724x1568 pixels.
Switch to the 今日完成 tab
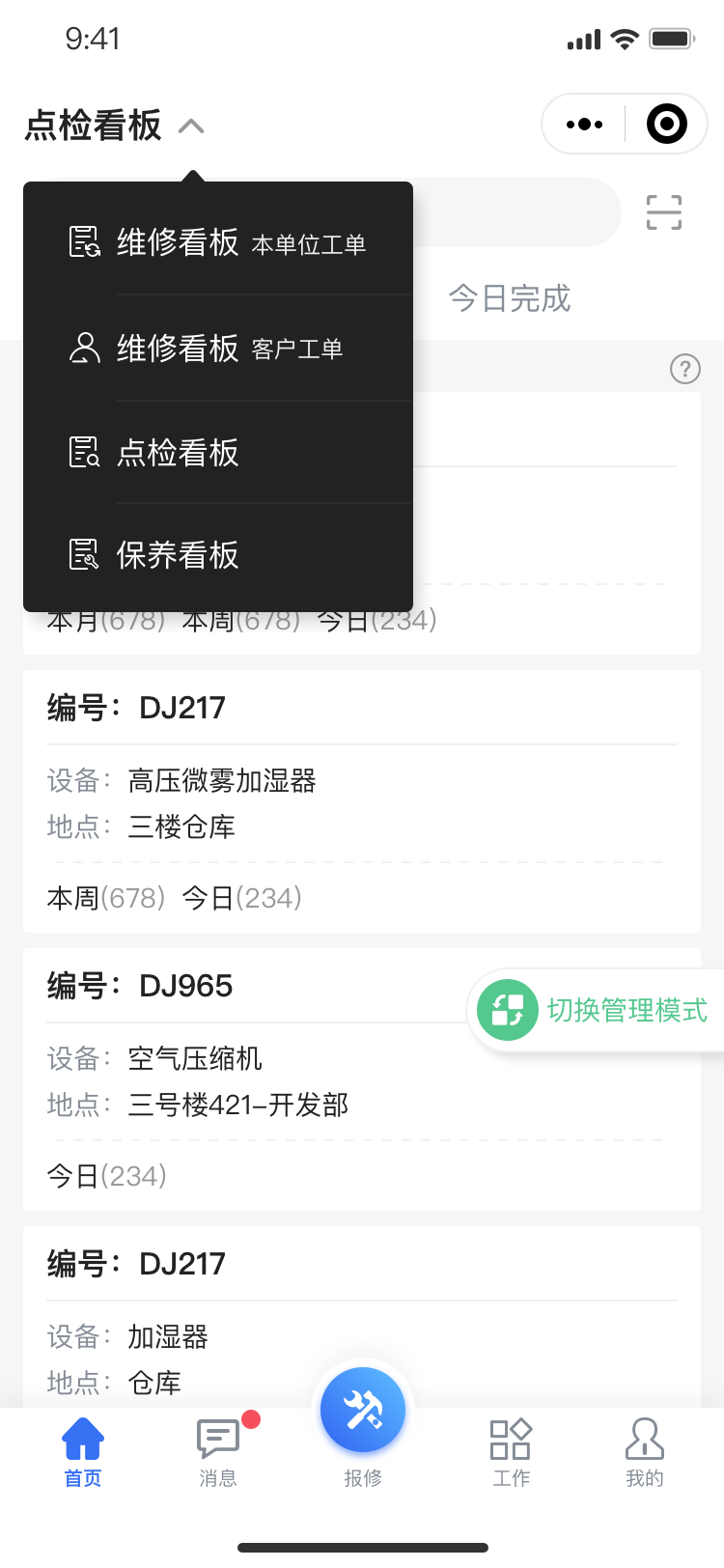(510, 298)
